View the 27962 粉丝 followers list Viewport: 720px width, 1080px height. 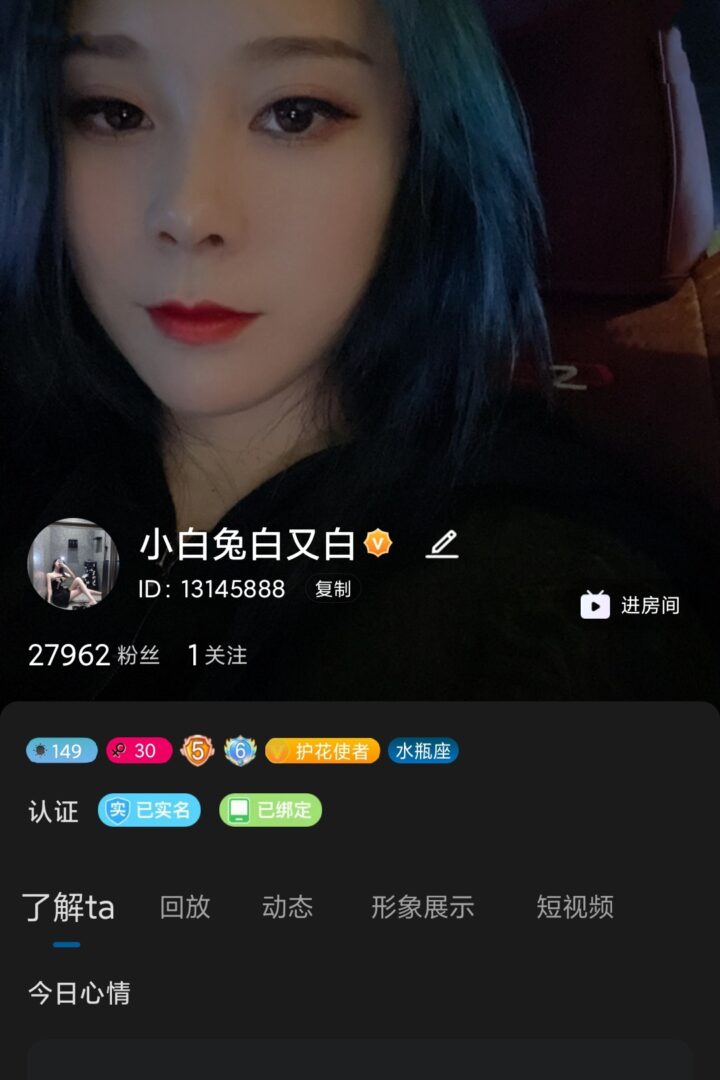[x=93, y=655]
